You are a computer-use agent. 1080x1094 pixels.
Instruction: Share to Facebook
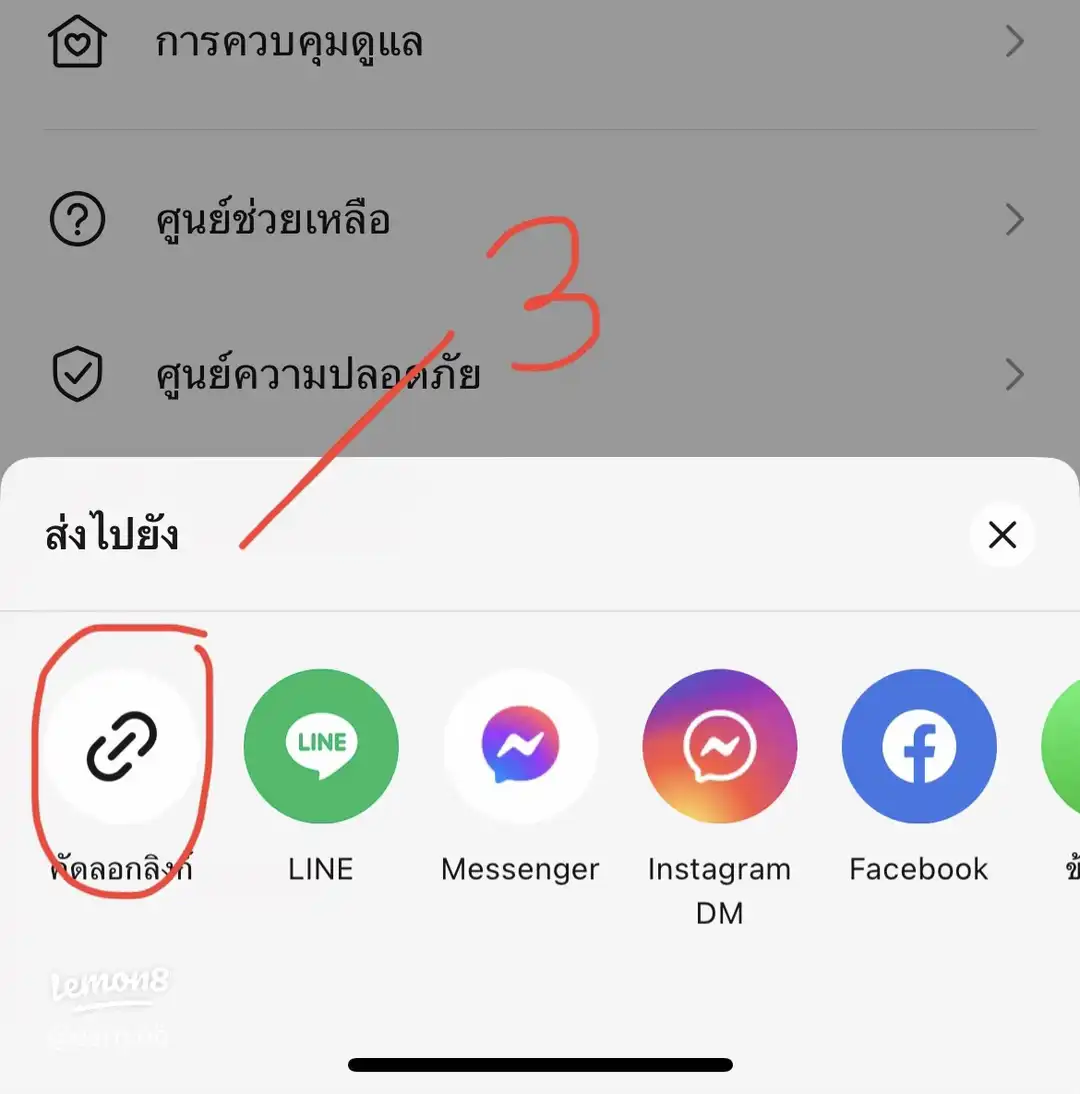[x=919, y=747]
